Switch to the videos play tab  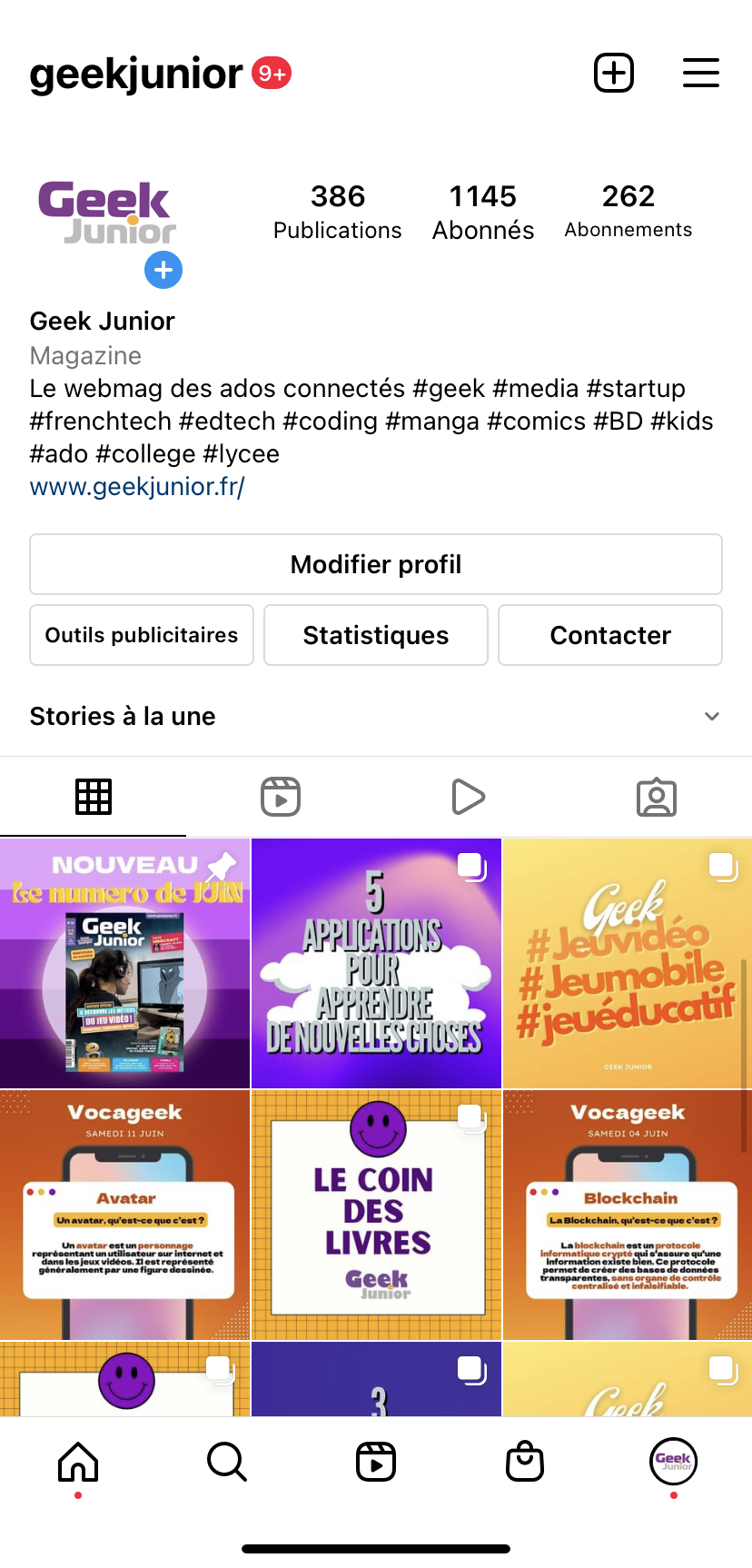coord(468,797)
